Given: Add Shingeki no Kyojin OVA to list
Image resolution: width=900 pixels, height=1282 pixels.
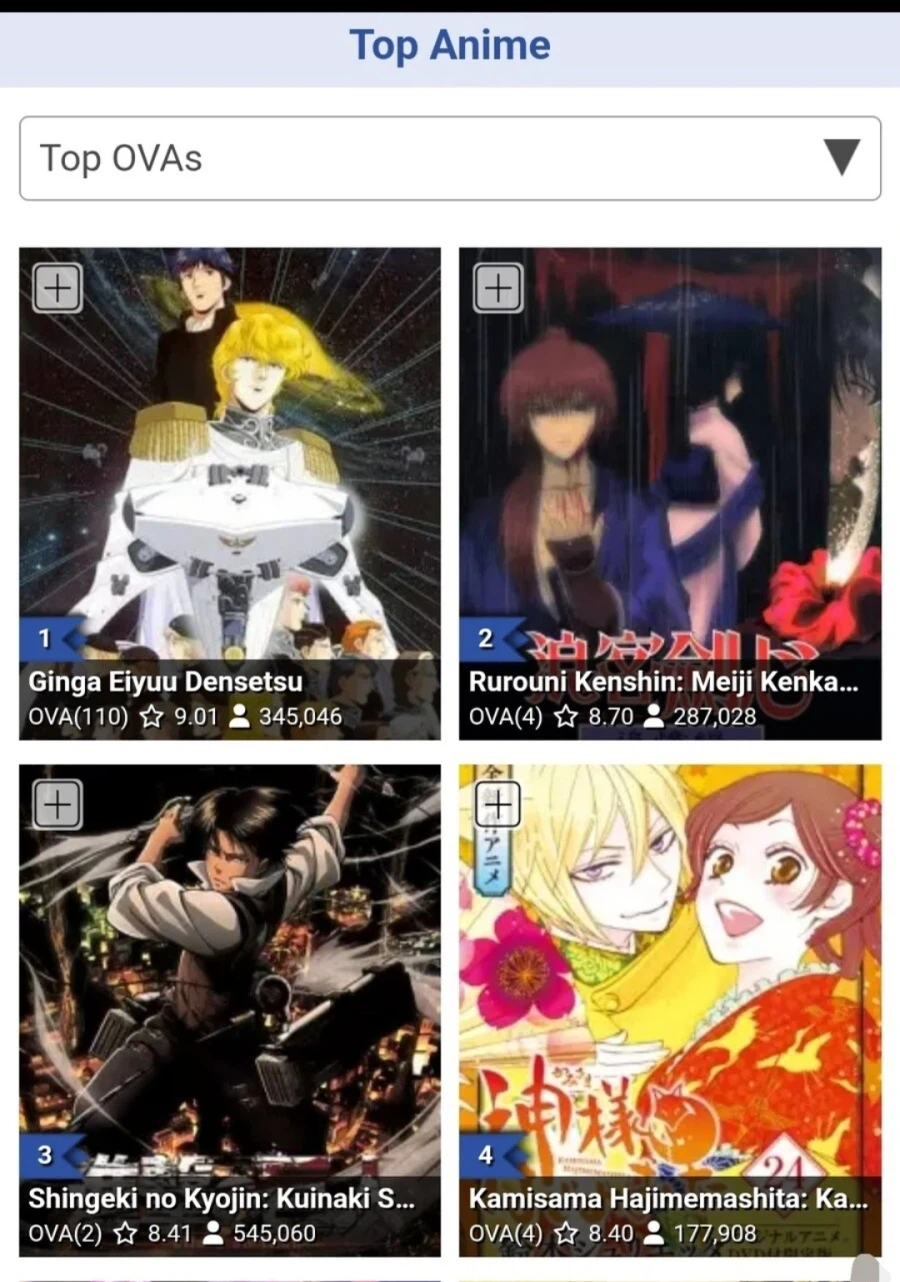Looking at the screenshot, I should tap(58, 805).
